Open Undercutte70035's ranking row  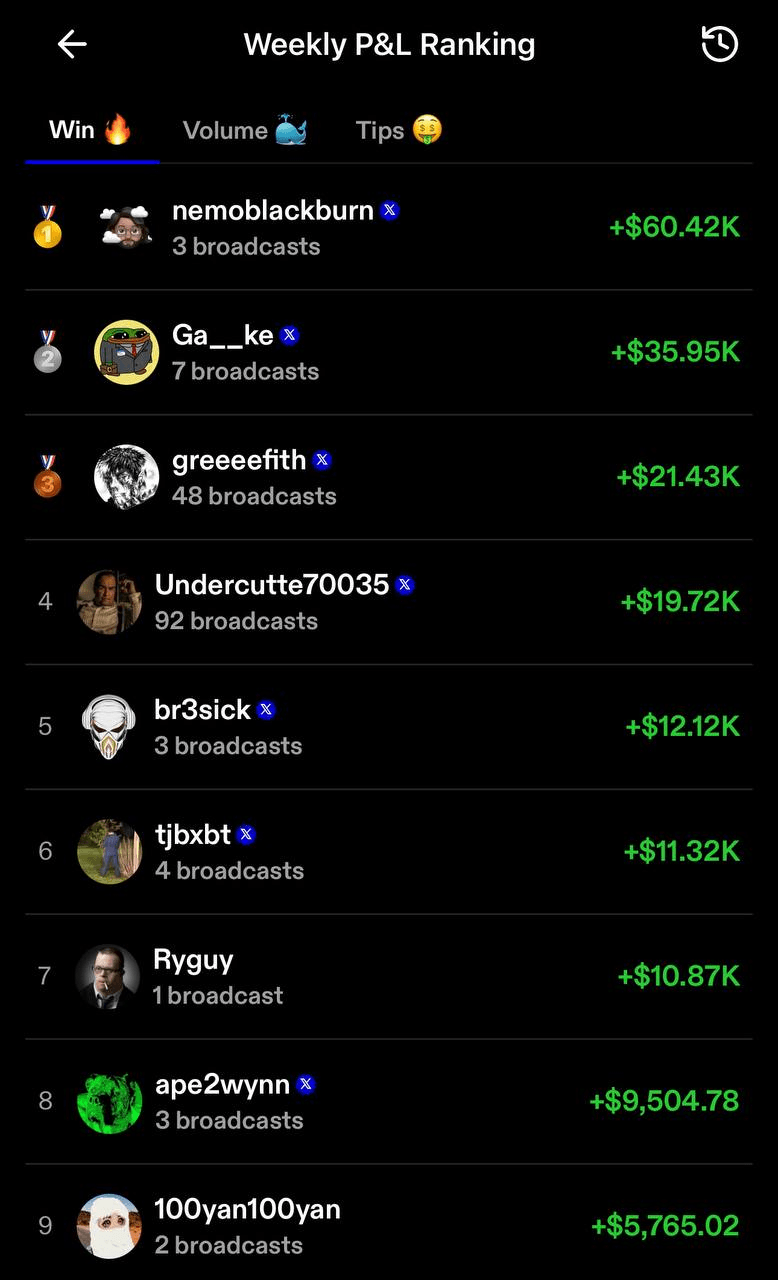[x=388, y=602]
